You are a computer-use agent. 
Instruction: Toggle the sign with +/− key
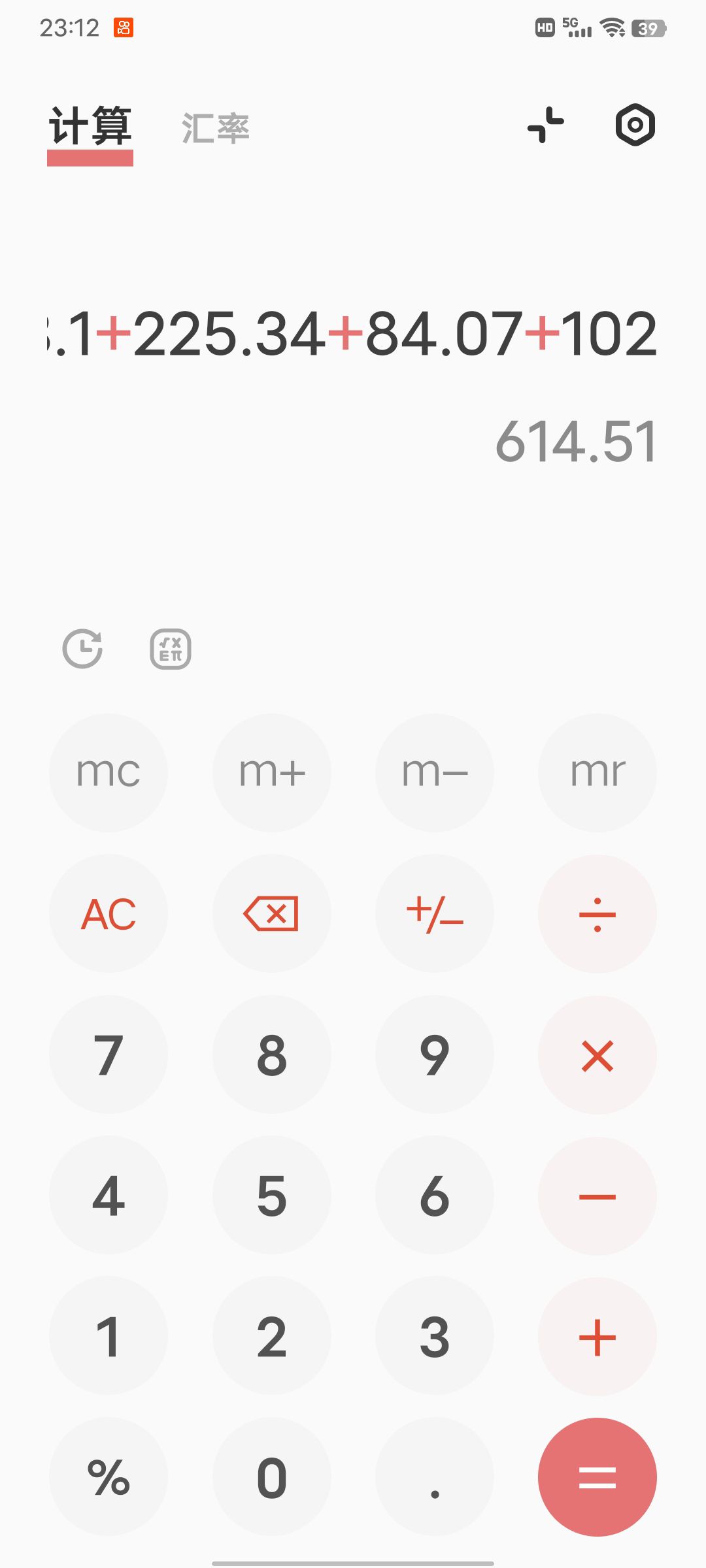pos(435,913)
